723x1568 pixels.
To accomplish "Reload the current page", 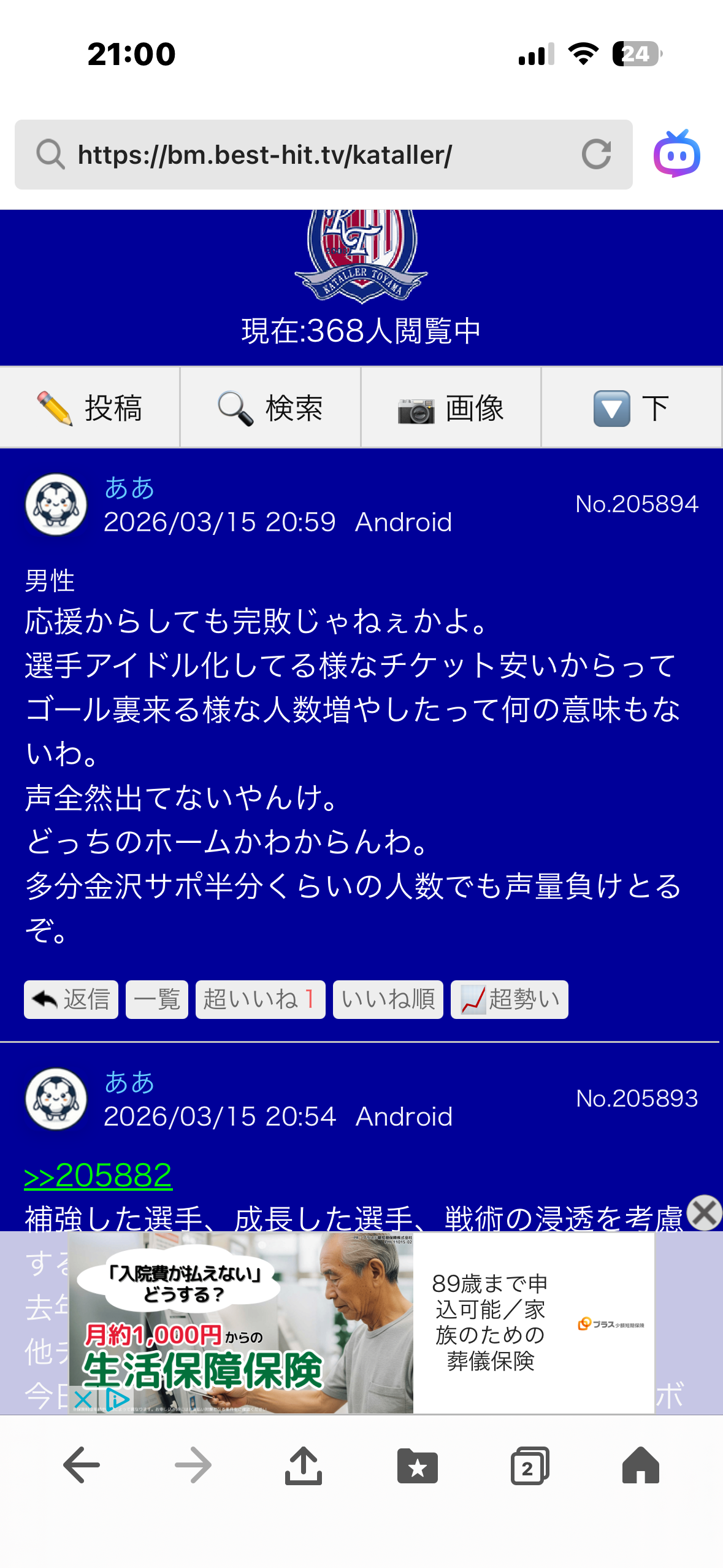I will tap(596, 155).
